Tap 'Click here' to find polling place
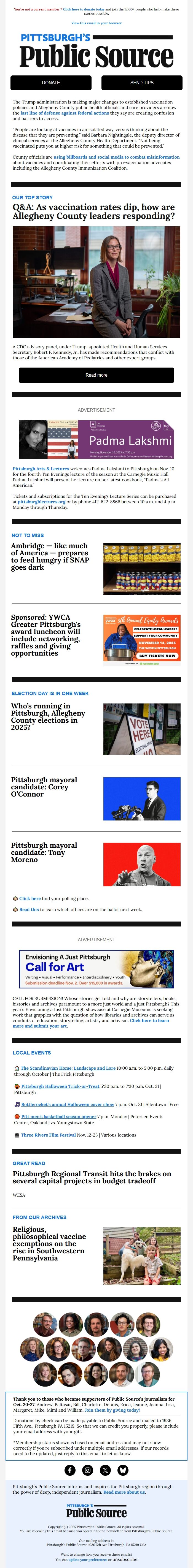Viewport: 193px width, 1568px height. [x=30, y=898]
